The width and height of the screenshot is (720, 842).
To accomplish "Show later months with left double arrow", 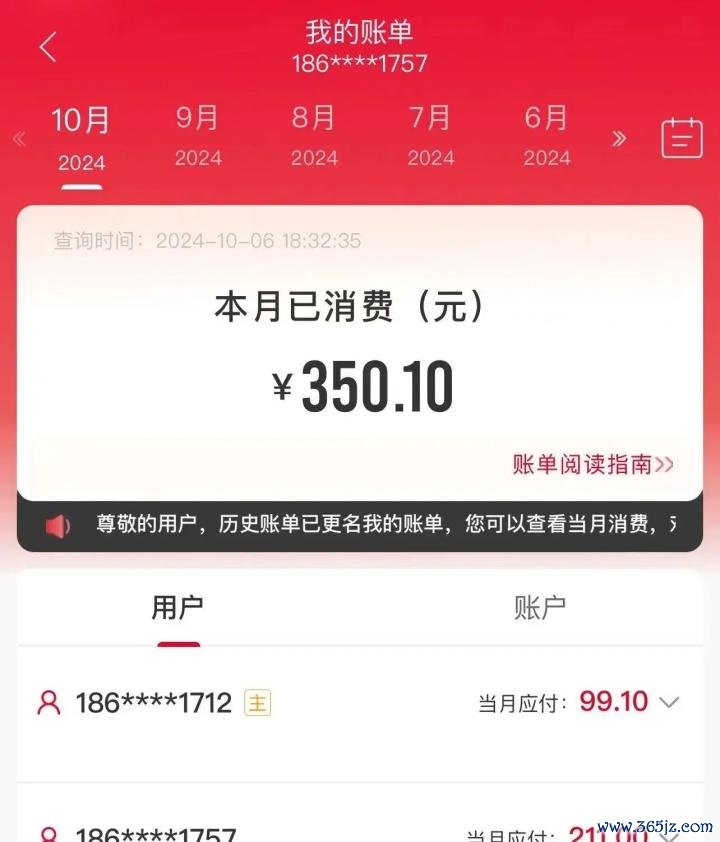I will click(x=19, y=139).
